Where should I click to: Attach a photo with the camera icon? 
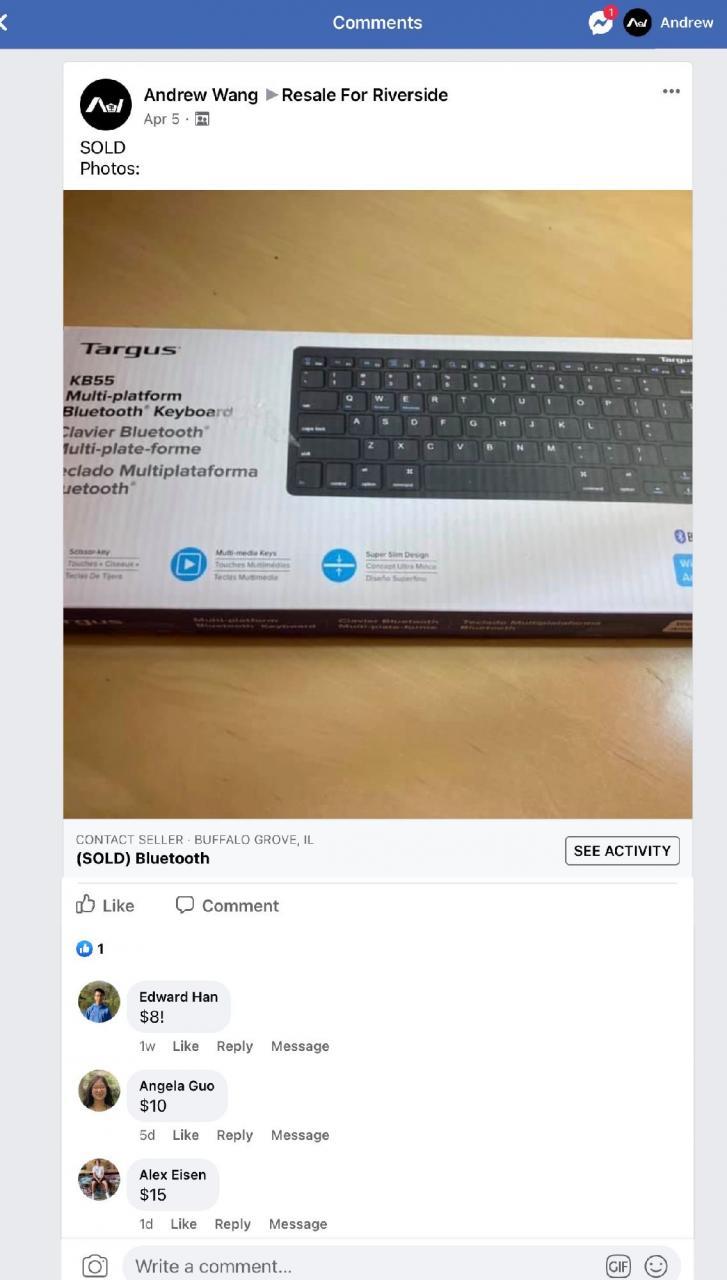tap(95, 1266)
